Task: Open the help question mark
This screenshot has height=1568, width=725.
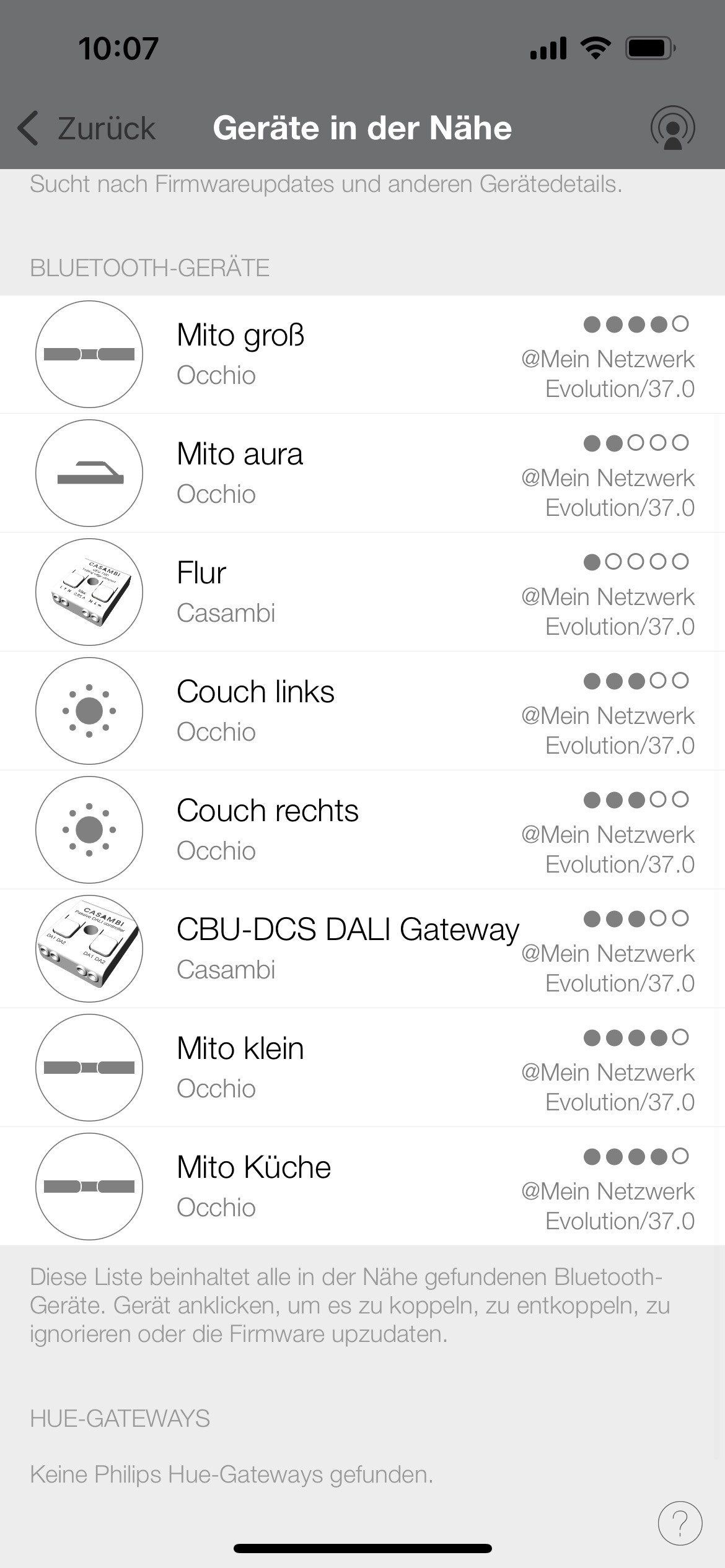Action: [680, 1523]
